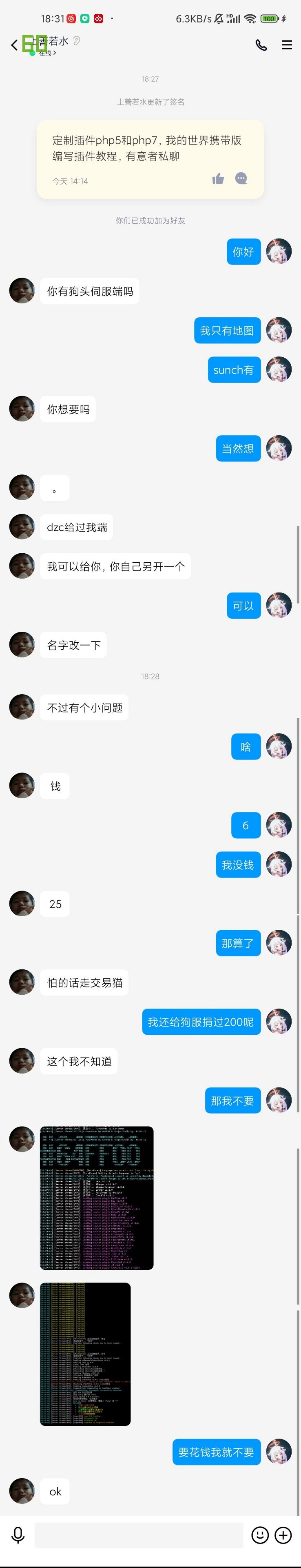301x1568 pixels.
Task: Switch to voice message input
Action: (18, 1535)
